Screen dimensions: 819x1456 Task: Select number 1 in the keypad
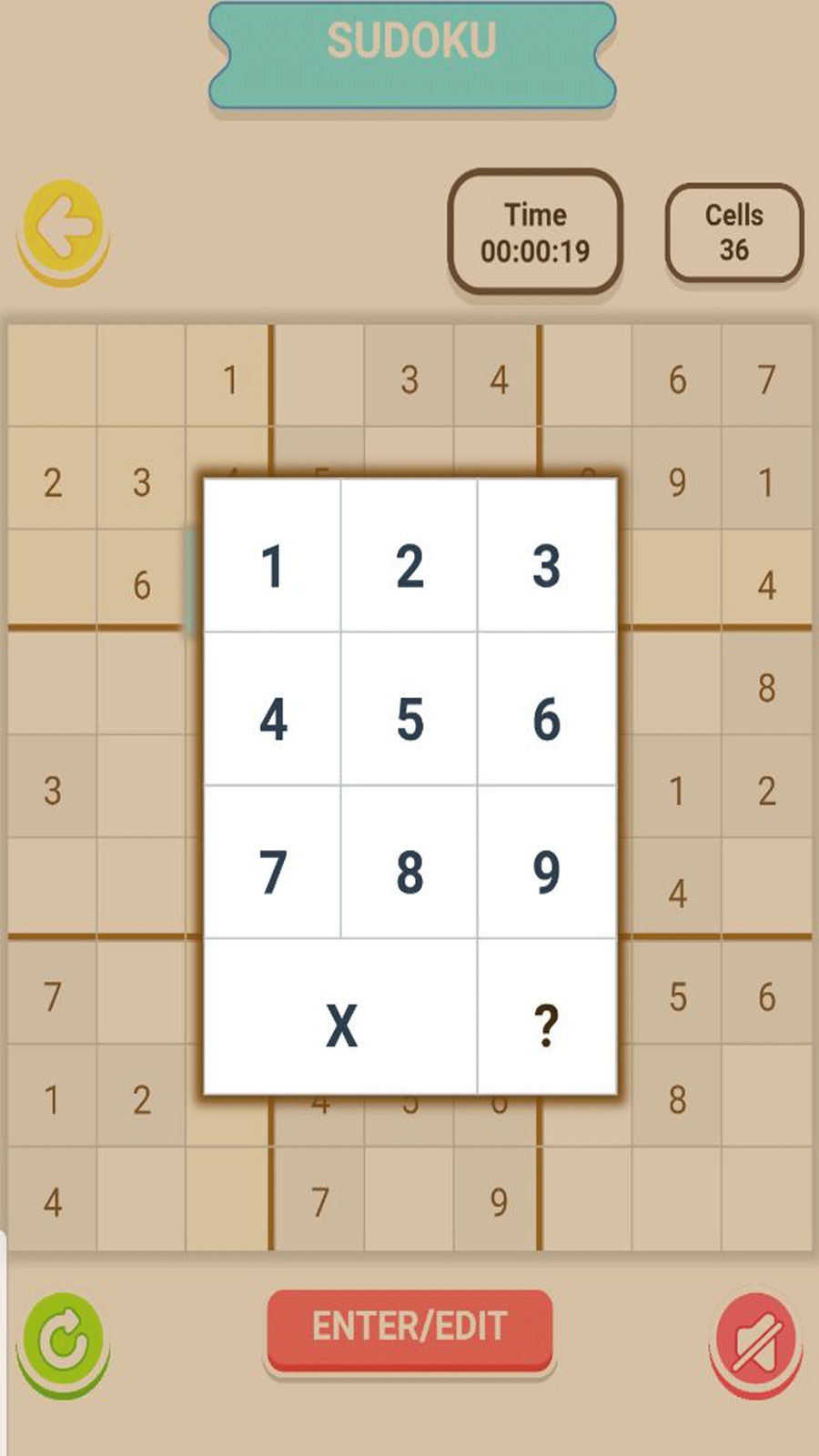coord(272,565)
